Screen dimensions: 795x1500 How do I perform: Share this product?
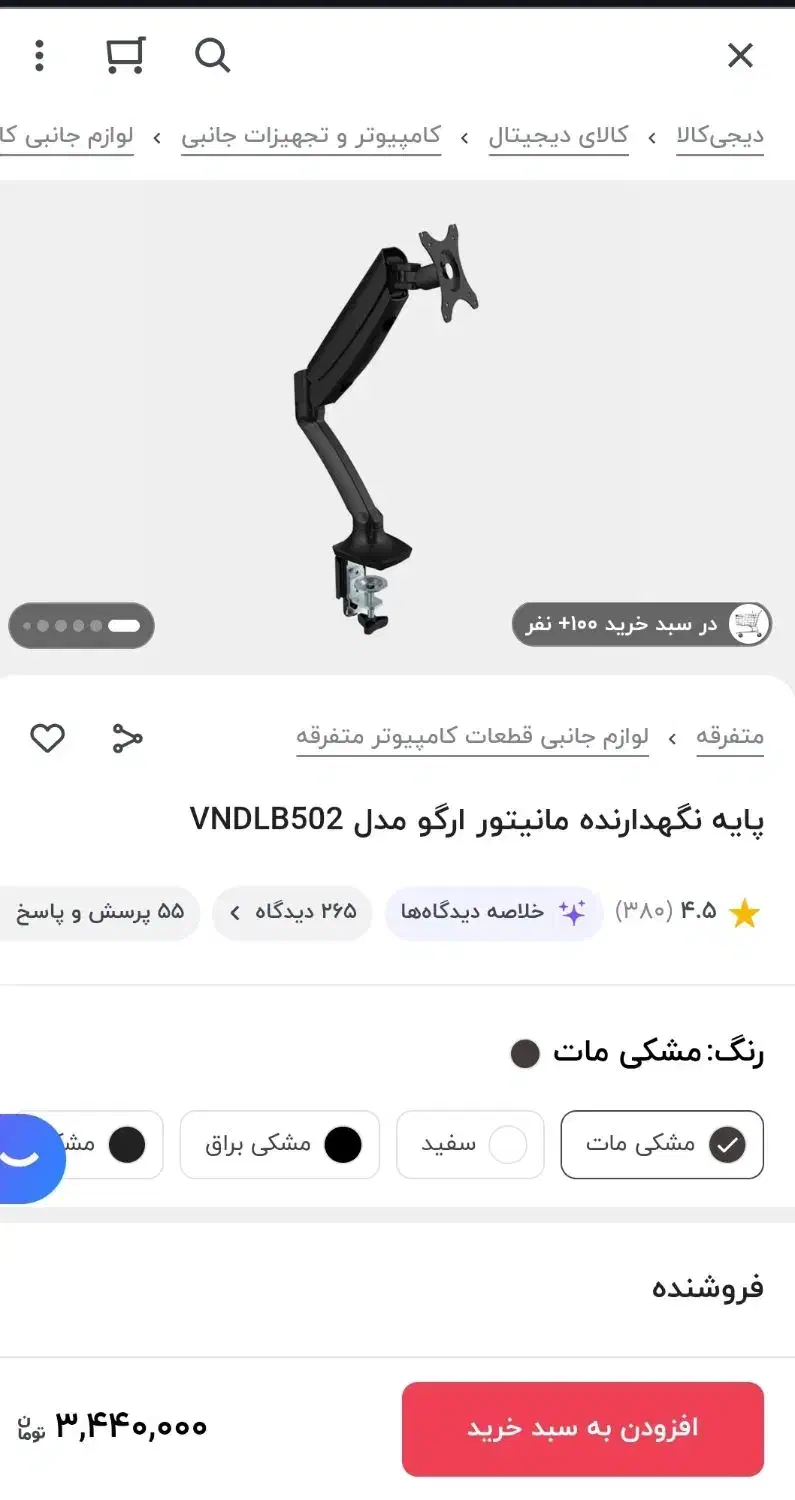[x=127, y=739]
